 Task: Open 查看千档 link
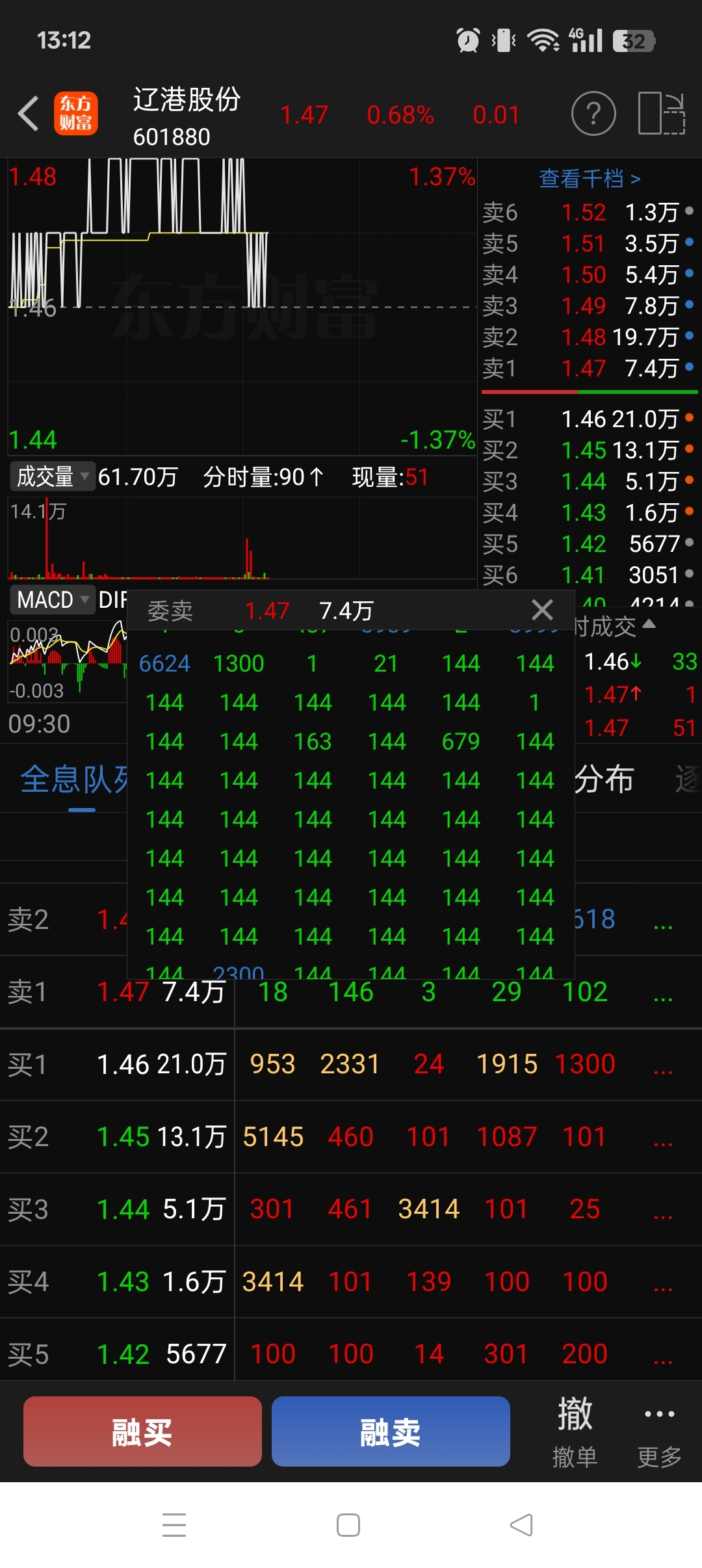coord(590,178)
